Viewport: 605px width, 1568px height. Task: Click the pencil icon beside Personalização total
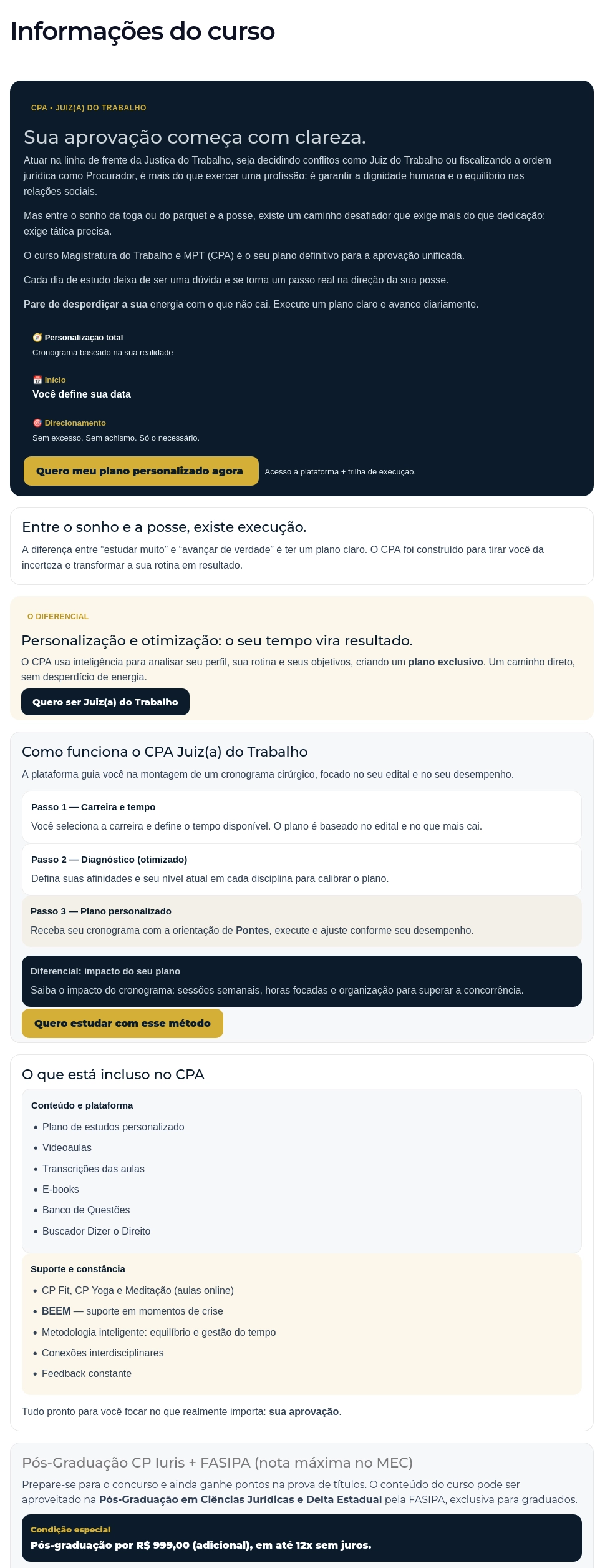click(x=37, y=337)
